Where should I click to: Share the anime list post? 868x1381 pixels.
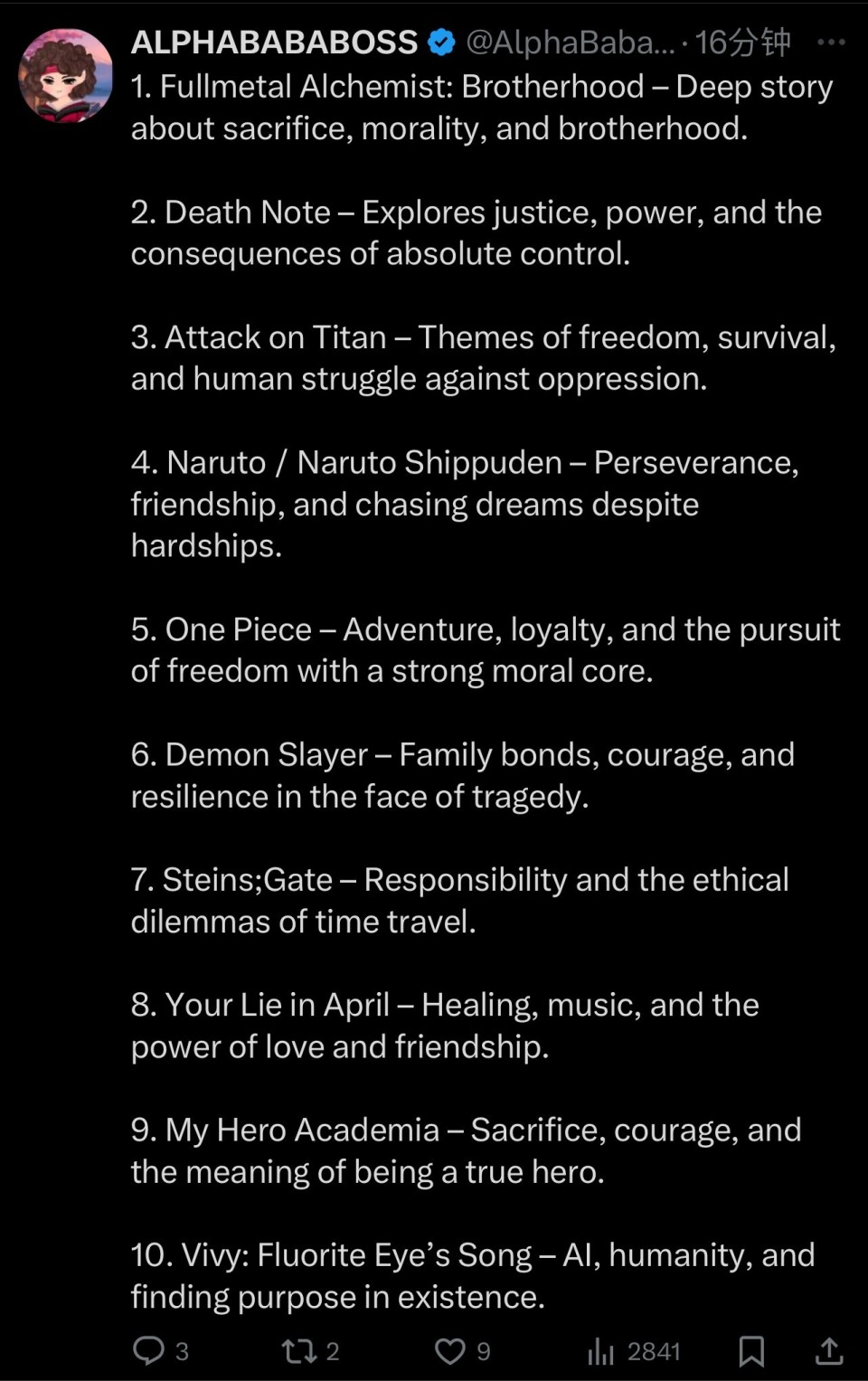pyautogui.click(x=829, y=1351)
